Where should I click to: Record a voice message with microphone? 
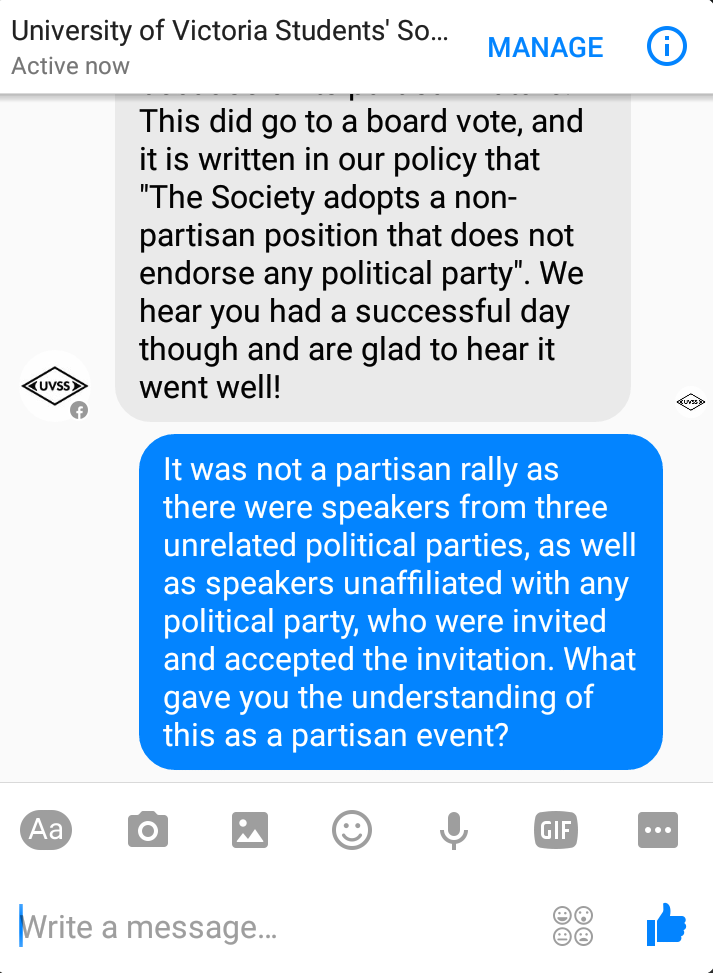pyautogui.click(x=454, y=830)
